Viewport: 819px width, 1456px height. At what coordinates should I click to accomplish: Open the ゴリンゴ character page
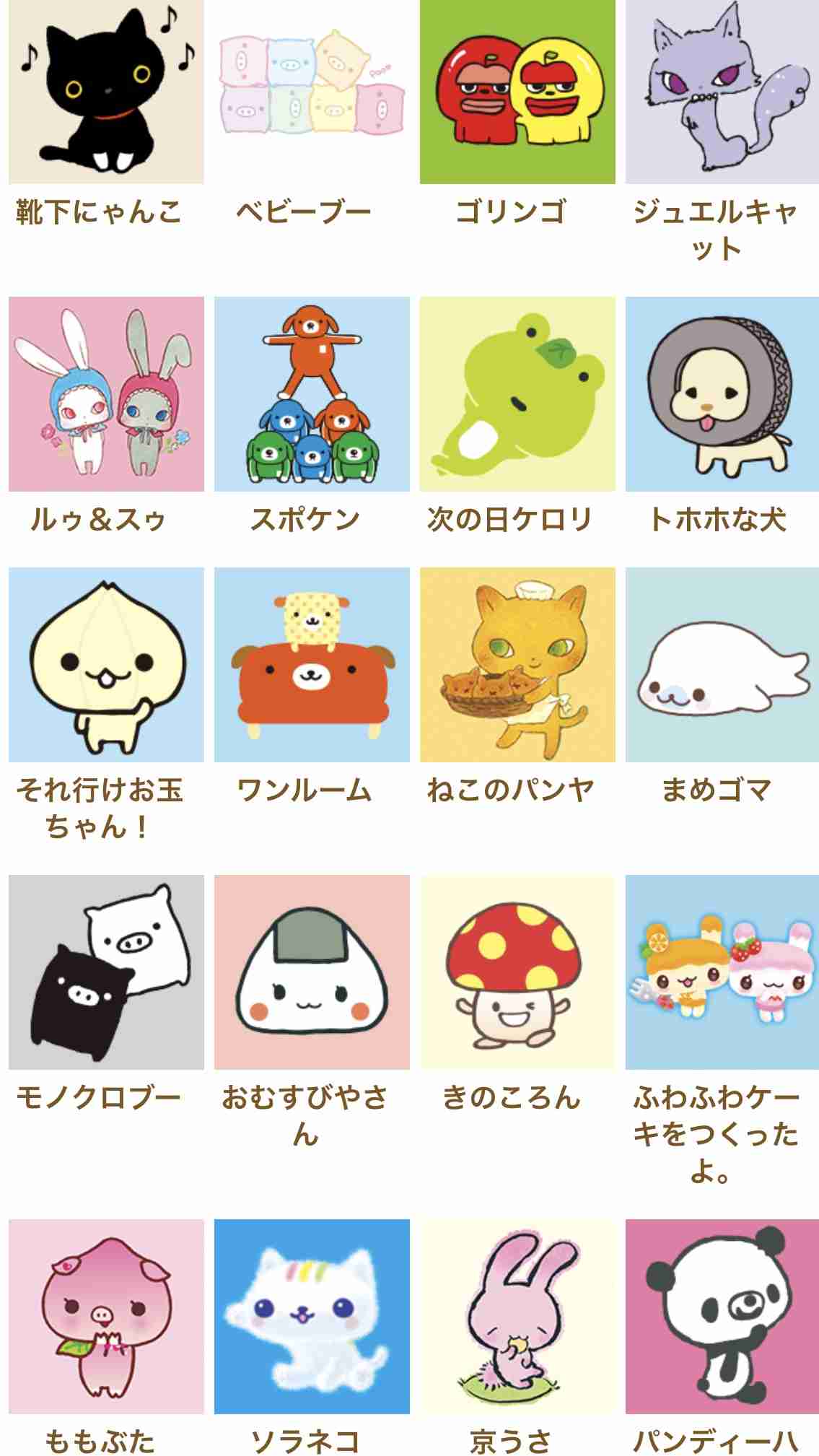517,92
